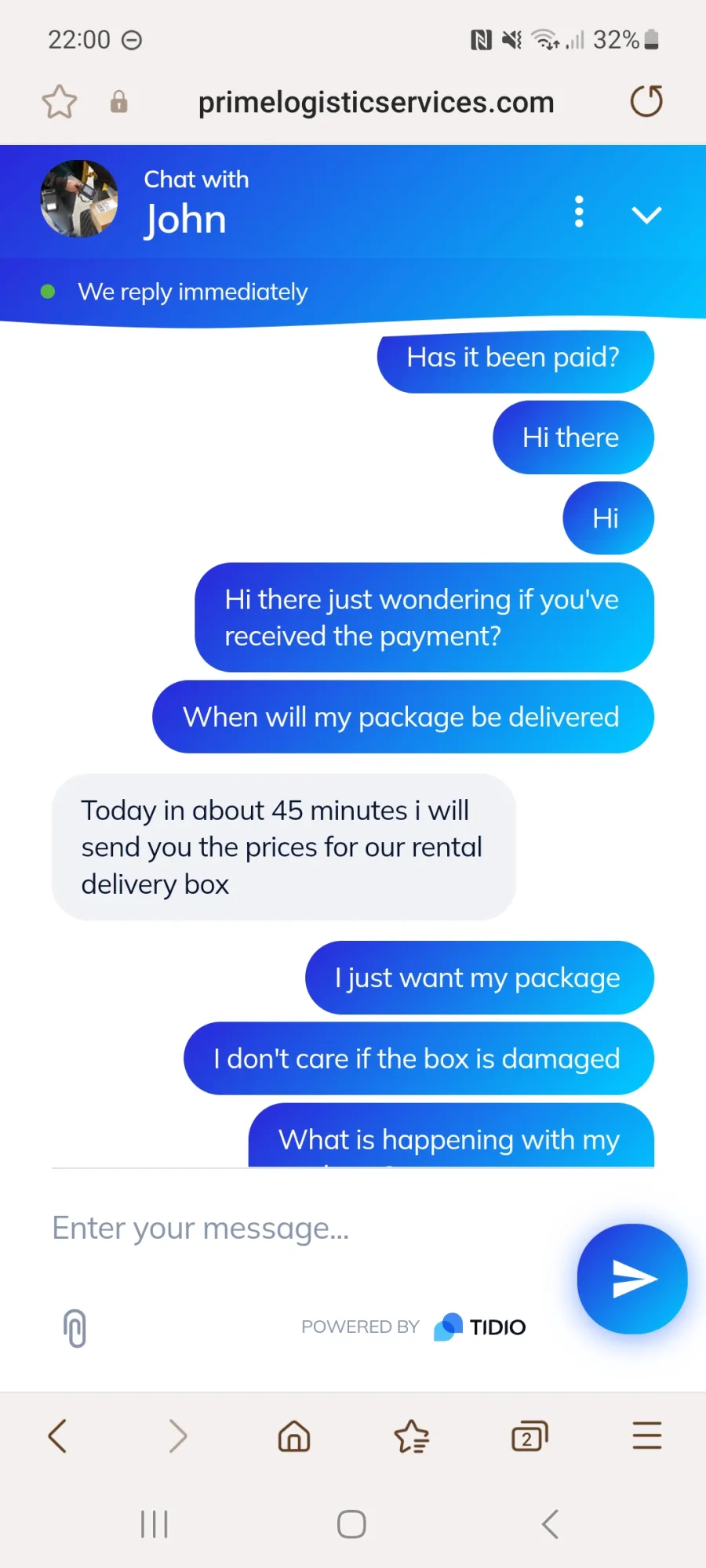This screenshot has width=706, height=1568.
Task: Open the browser tabs switcher
Action: (529, 1436)
